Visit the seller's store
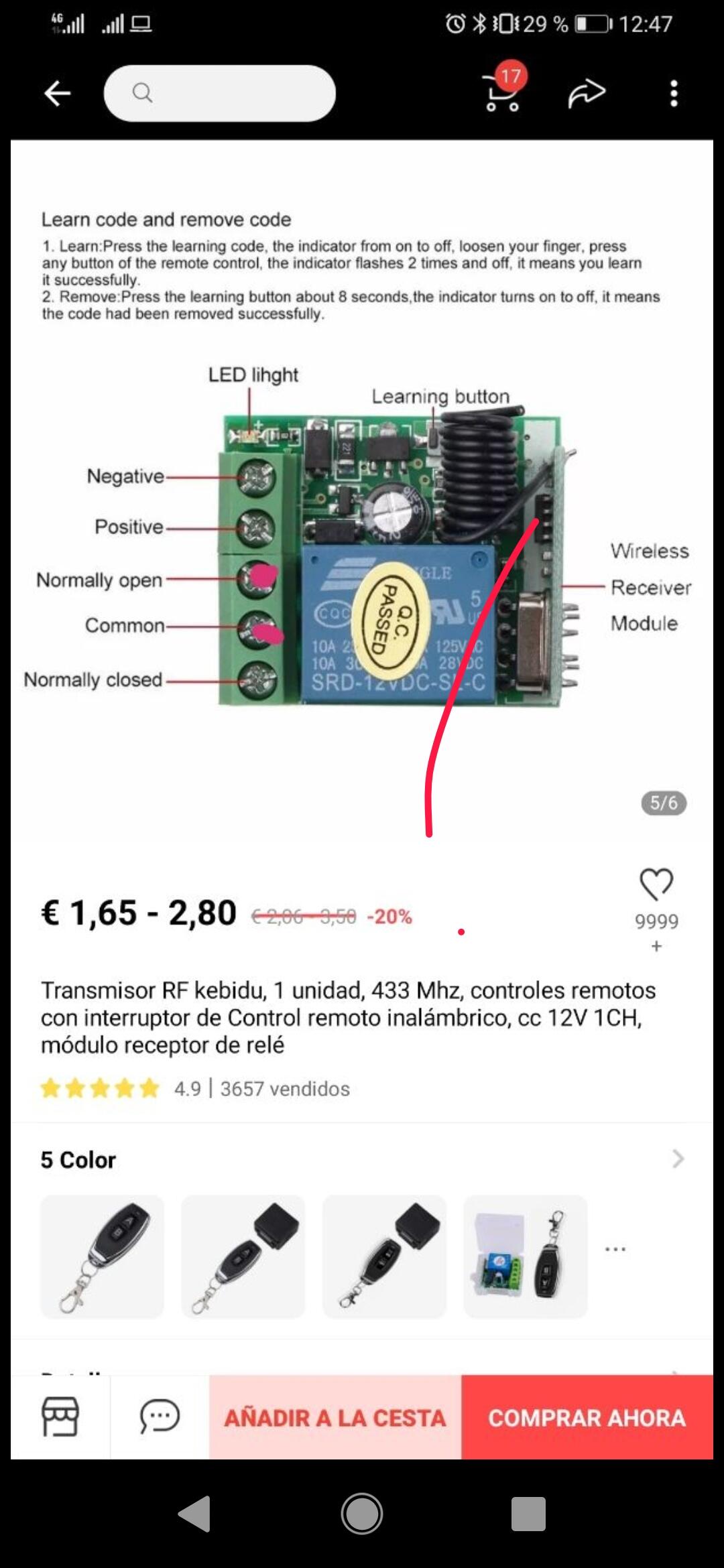This screenshot has height=1568, width=724. click(60, 1417)
